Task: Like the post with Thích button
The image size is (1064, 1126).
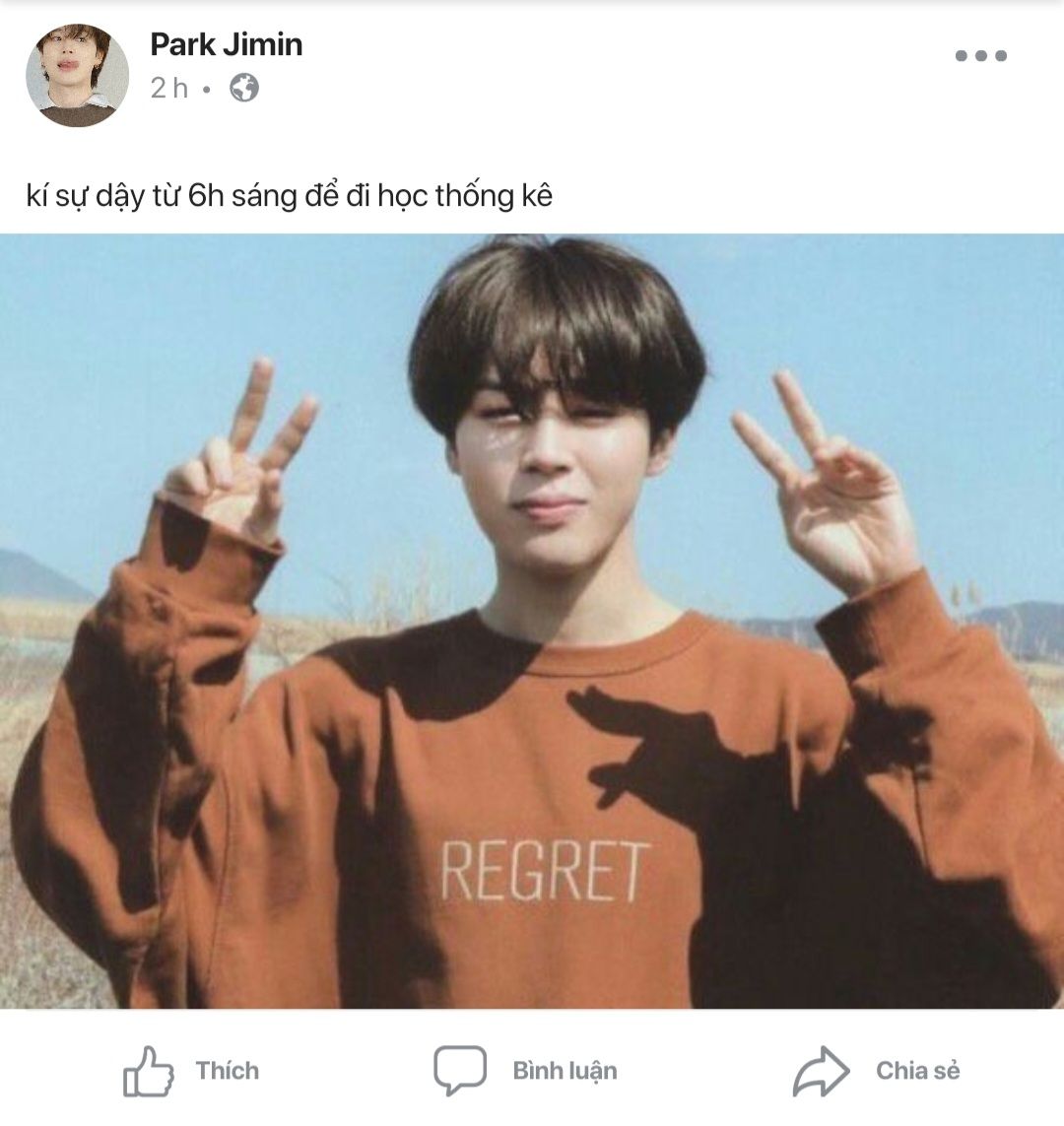Action: [191, 1071]
